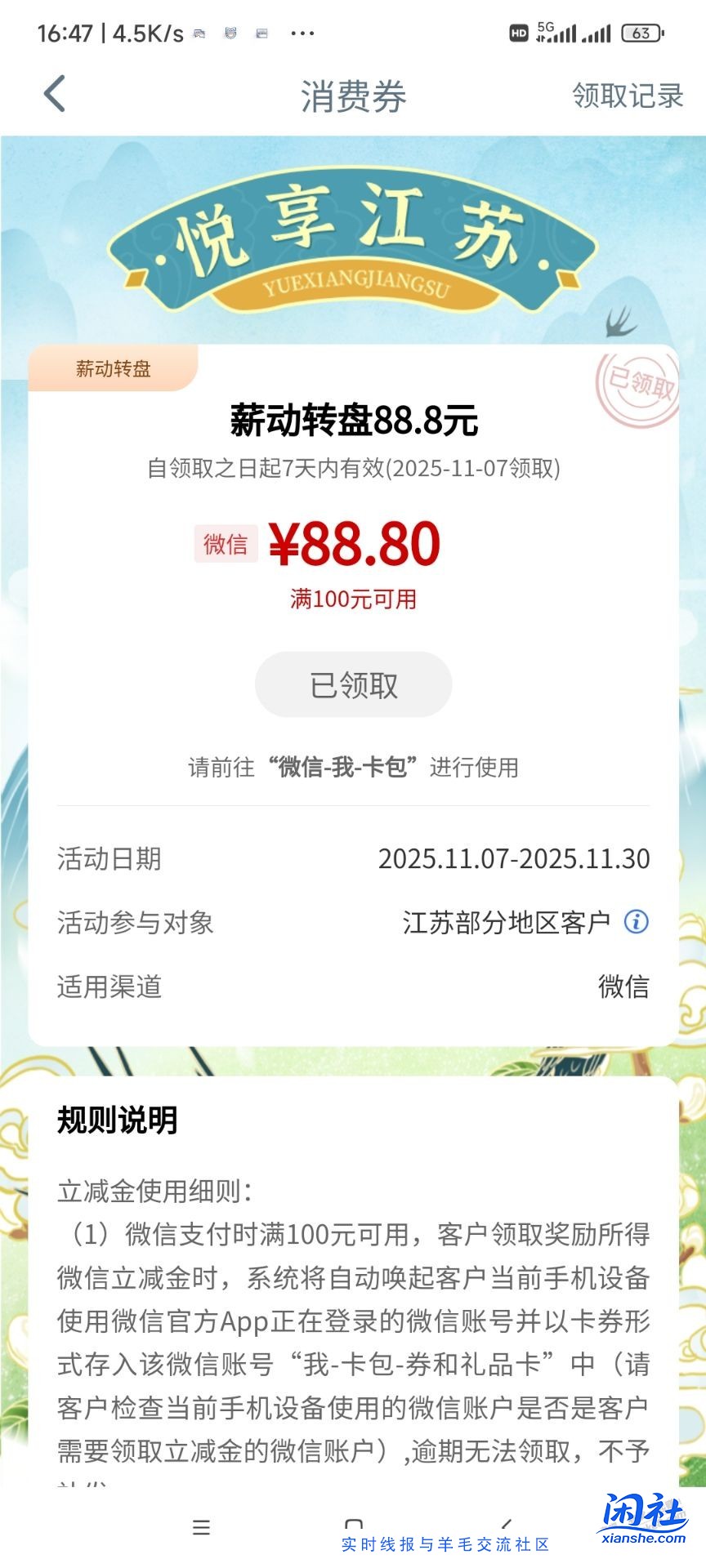
Task: Tap the grayed 已领取 button
Action: [x=353, y=685]
